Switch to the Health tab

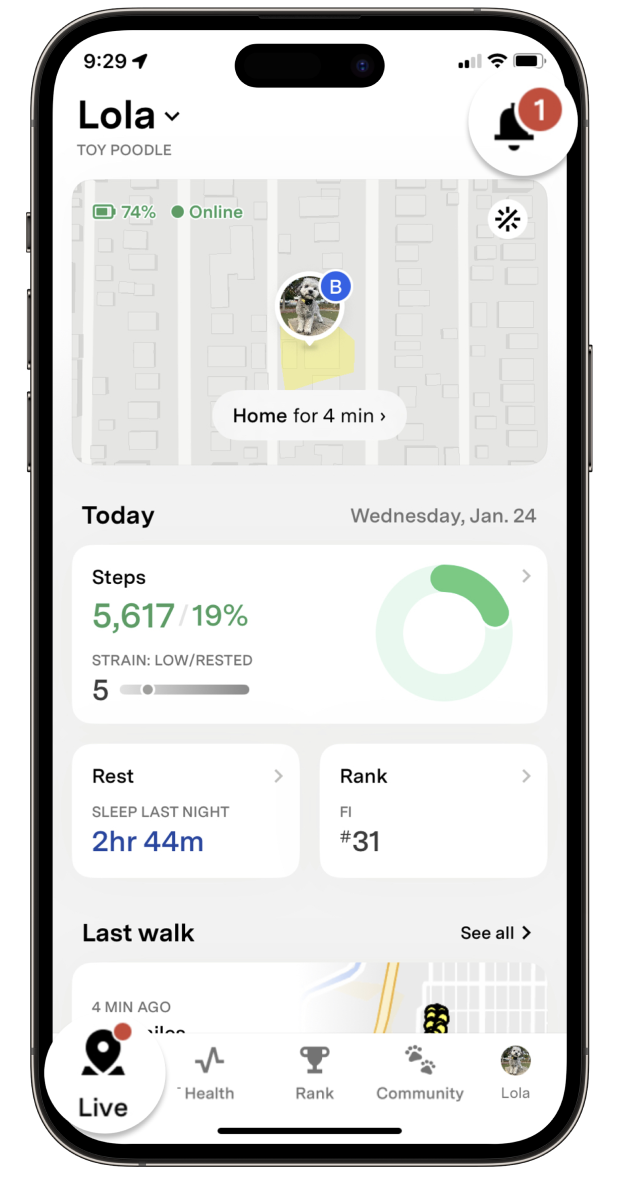[209, 1074]
